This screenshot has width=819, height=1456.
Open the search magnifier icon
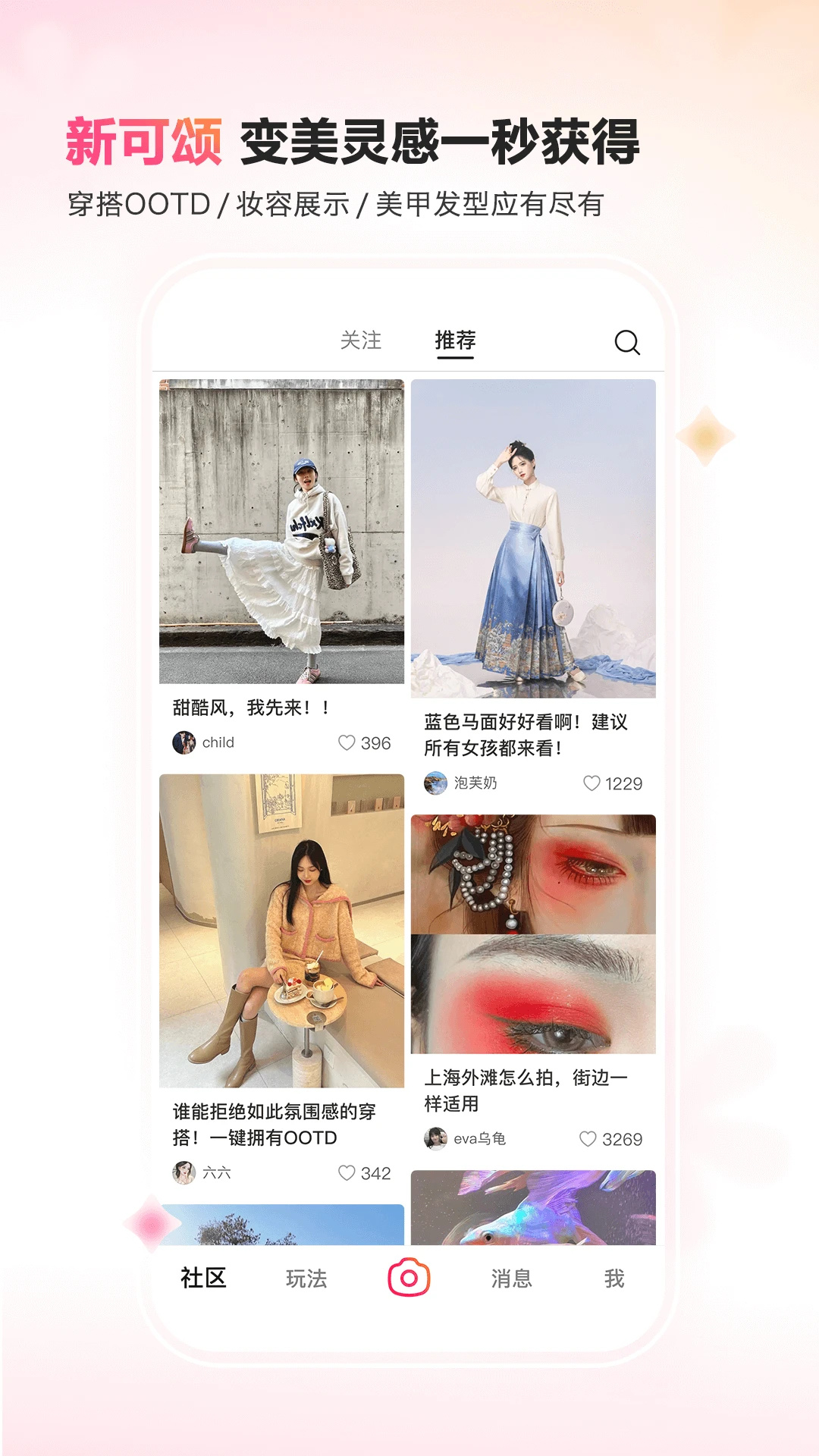tap(626, 344)
